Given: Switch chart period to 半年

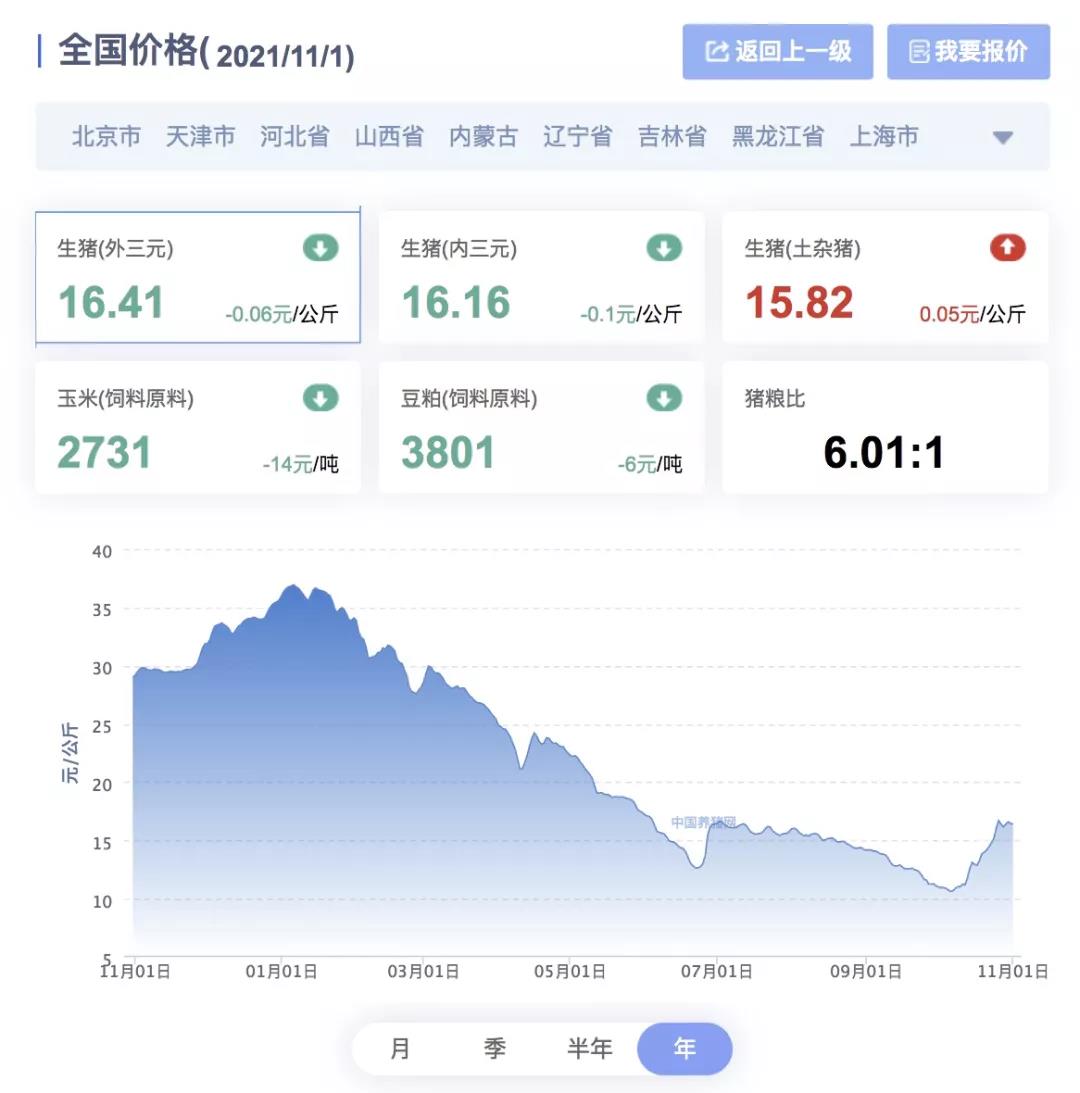Looking at the screenshot, I should click(x=592, y=1048).
